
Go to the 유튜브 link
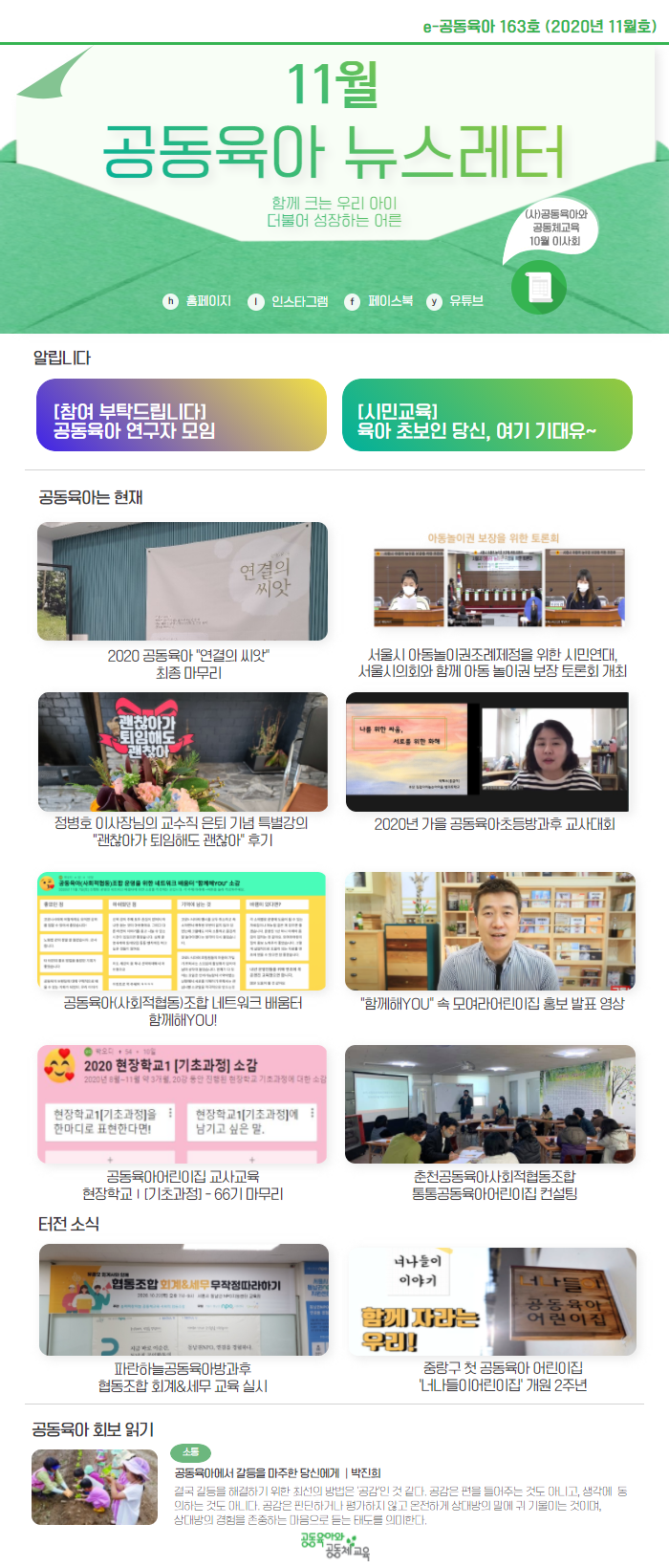tap(456, 301)
